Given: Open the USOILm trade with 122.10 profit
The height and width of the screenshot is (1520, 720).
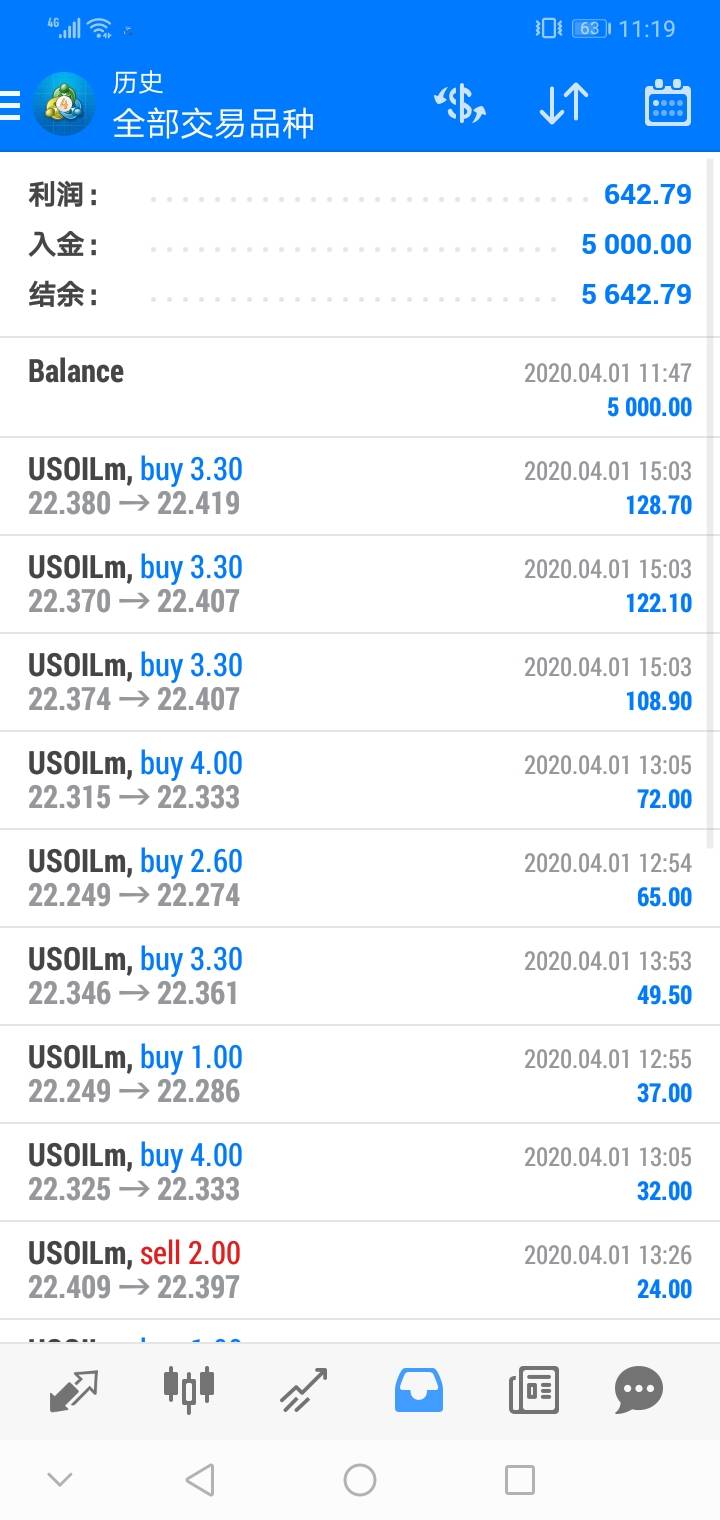Looking at the screenshot, I should point(360,584).
